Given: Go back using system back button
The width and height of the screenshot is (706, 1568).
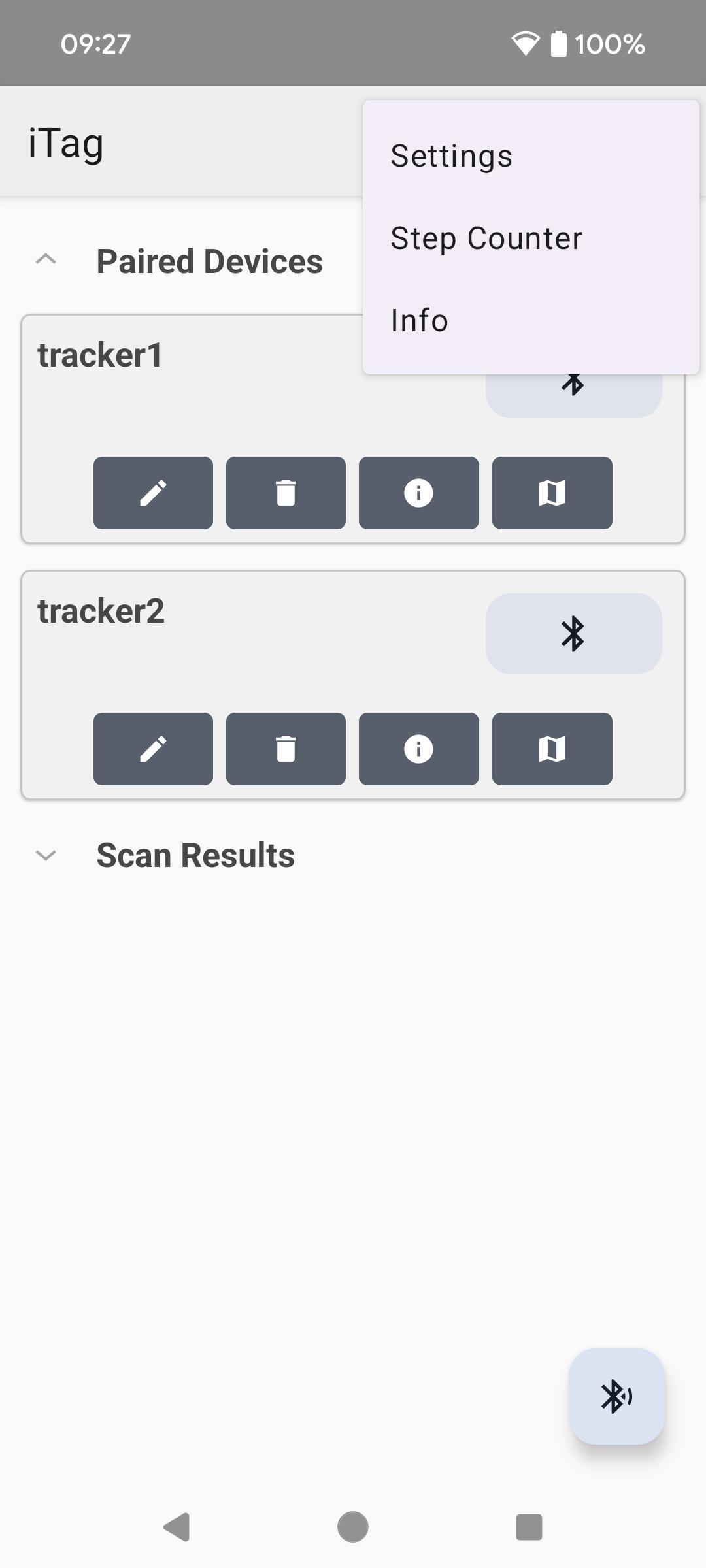Looking at the screenshot, I should (x=176, y=1527).
